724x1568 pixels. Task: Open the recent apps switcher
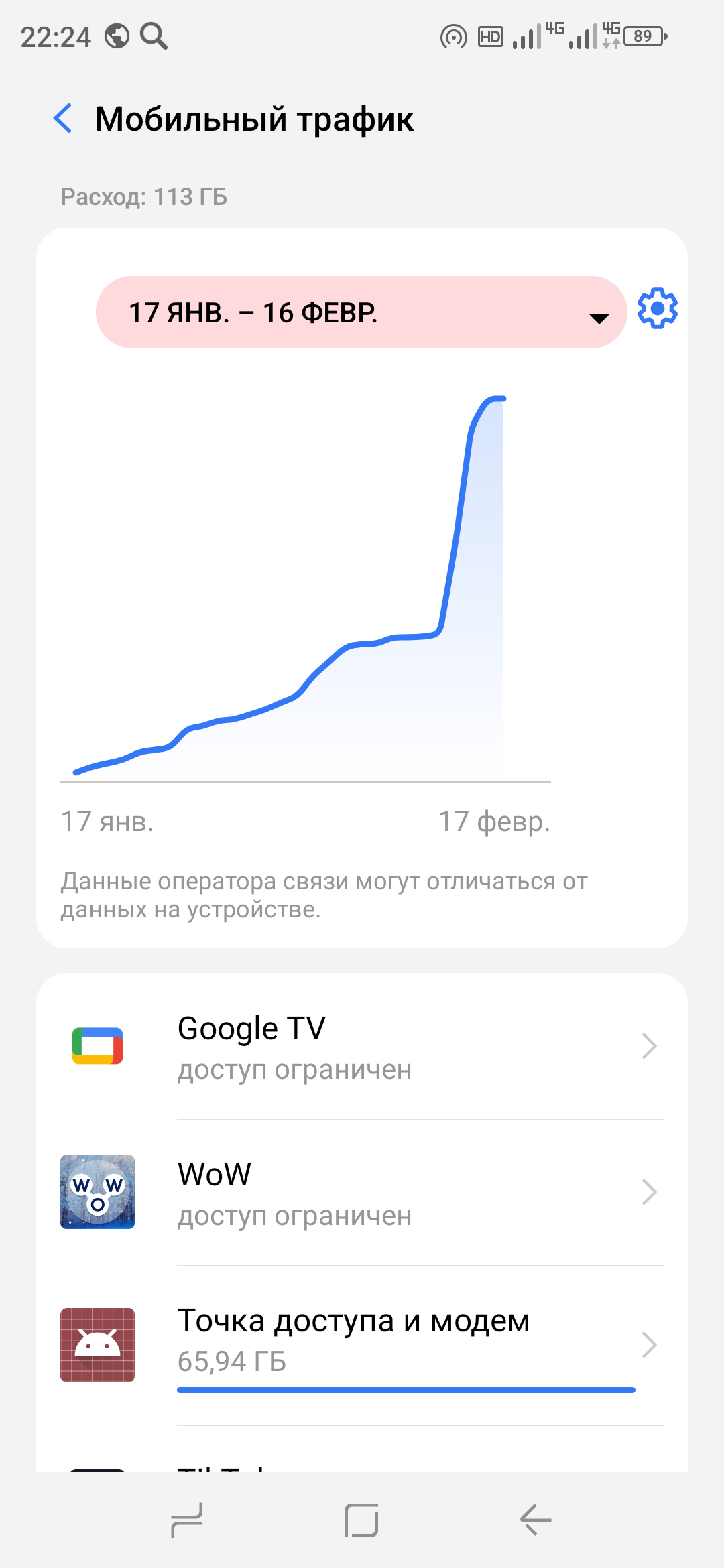click(x=187, y=1520)
